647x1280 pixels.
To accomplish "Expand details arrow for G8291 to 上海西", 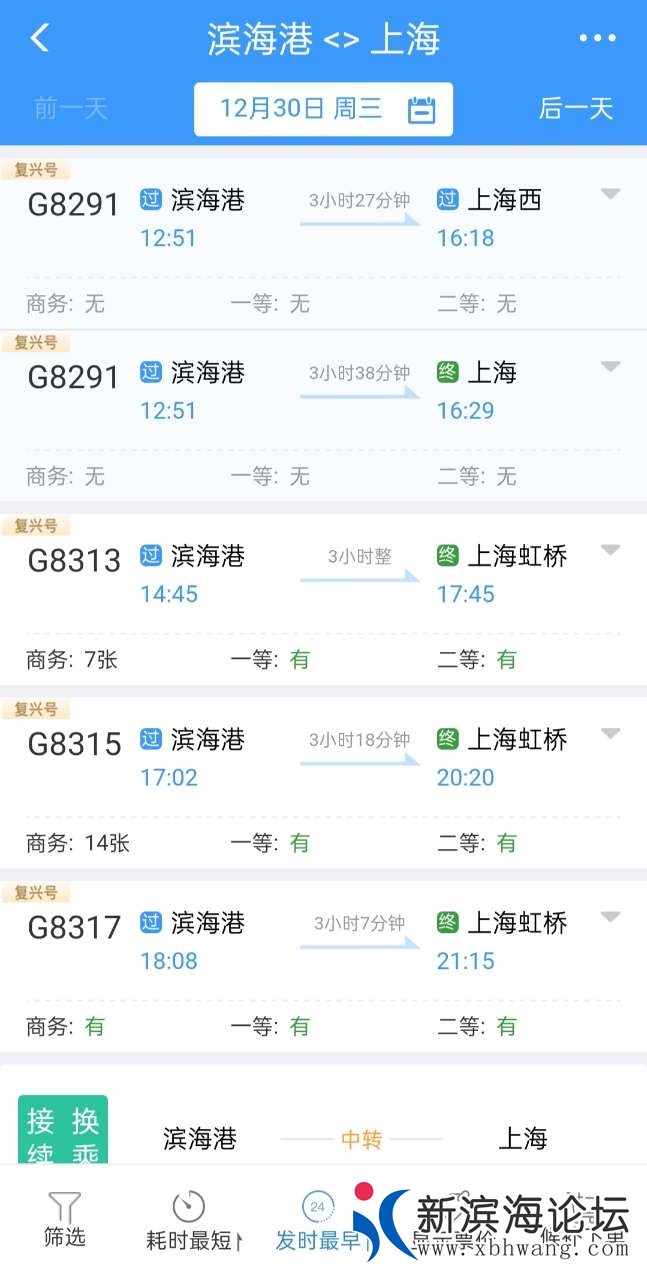I will point(610,194).
